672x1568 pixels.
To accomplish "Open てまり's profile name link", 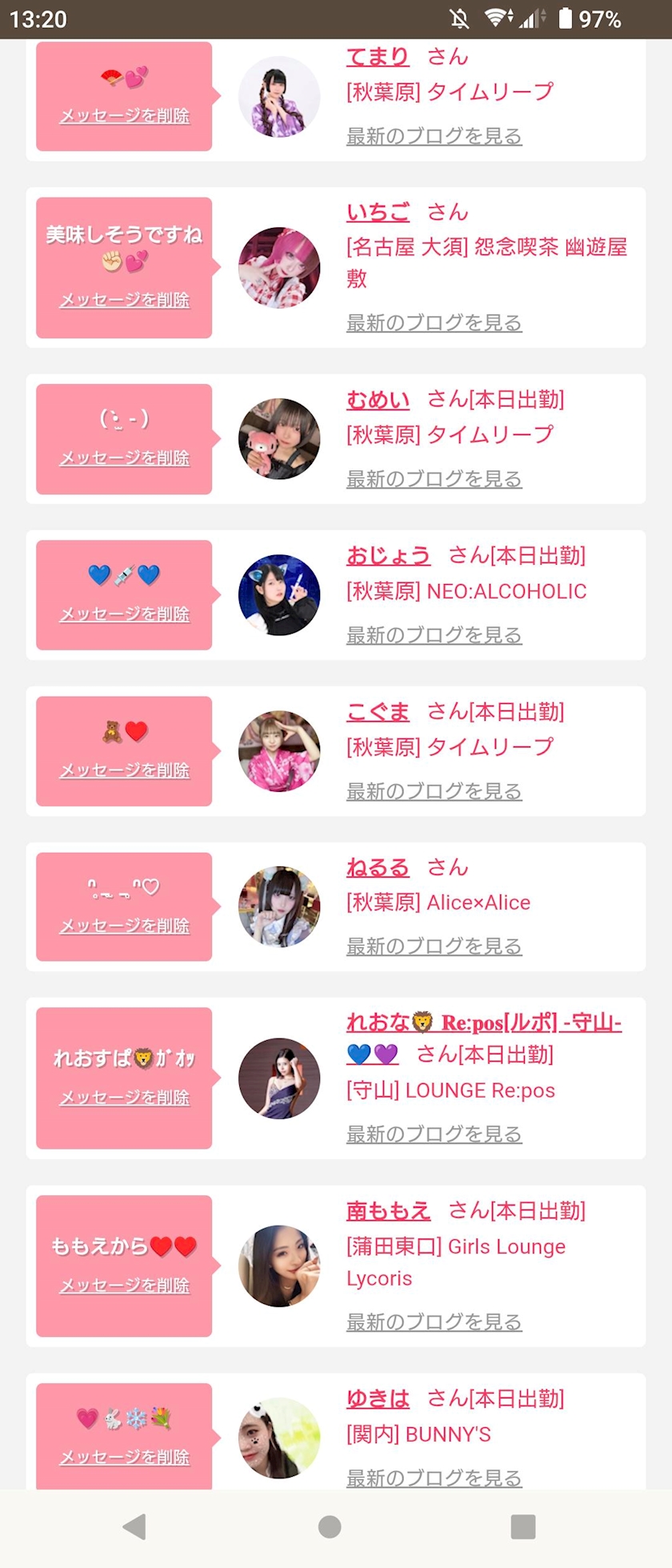I will pos(378,57).
